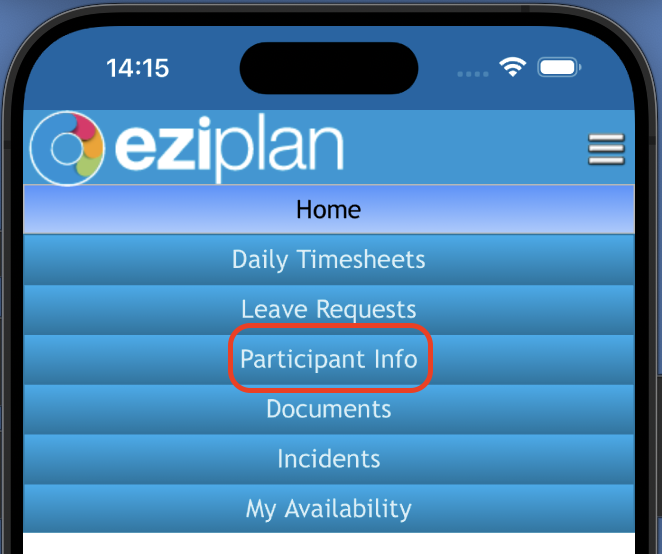Open My Availability

[328, 508]
